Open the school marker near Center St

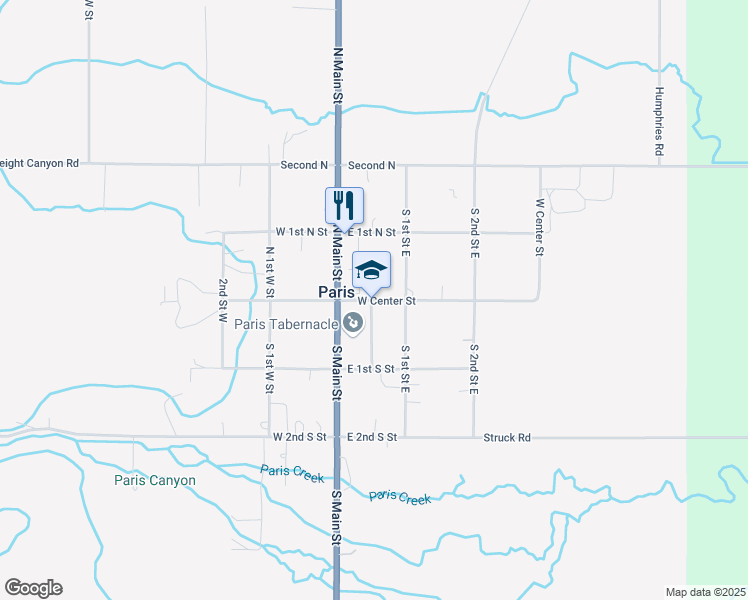[x=371, y=270]
